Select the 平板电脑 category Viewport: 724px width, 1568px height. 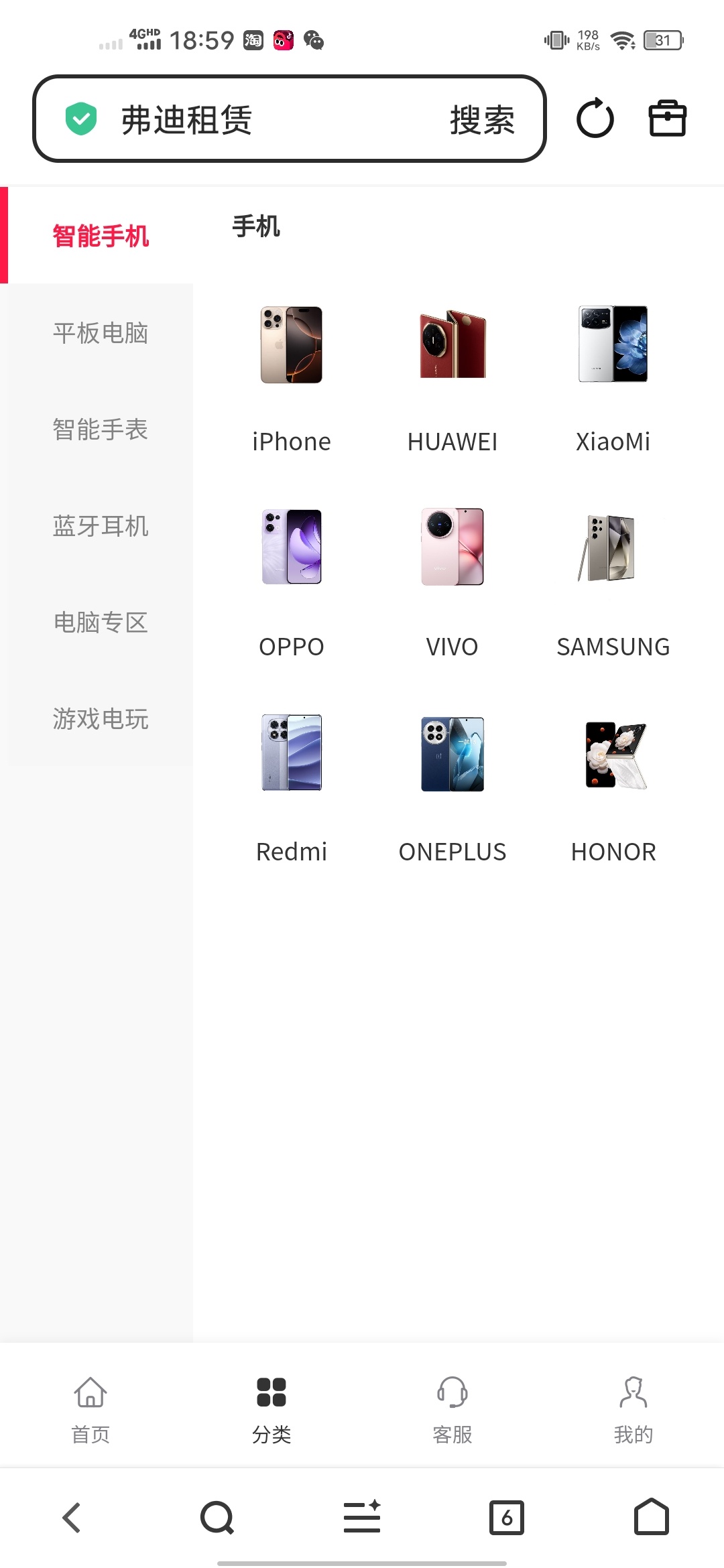click(x=101, y=333)
